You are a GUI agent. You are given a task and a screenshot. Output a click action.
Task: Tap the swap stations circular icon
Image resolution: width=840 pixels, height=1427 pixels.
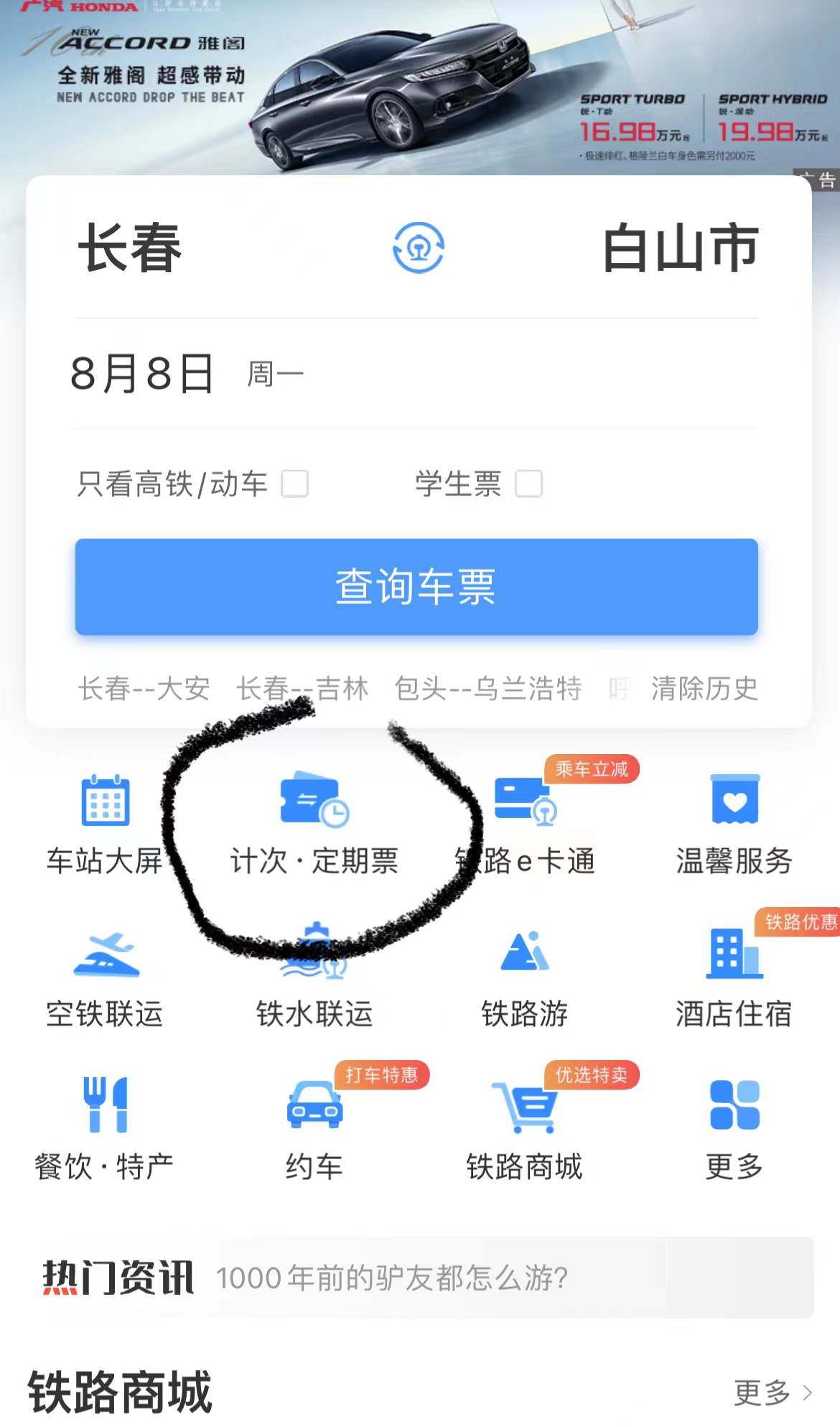point(420,248)
